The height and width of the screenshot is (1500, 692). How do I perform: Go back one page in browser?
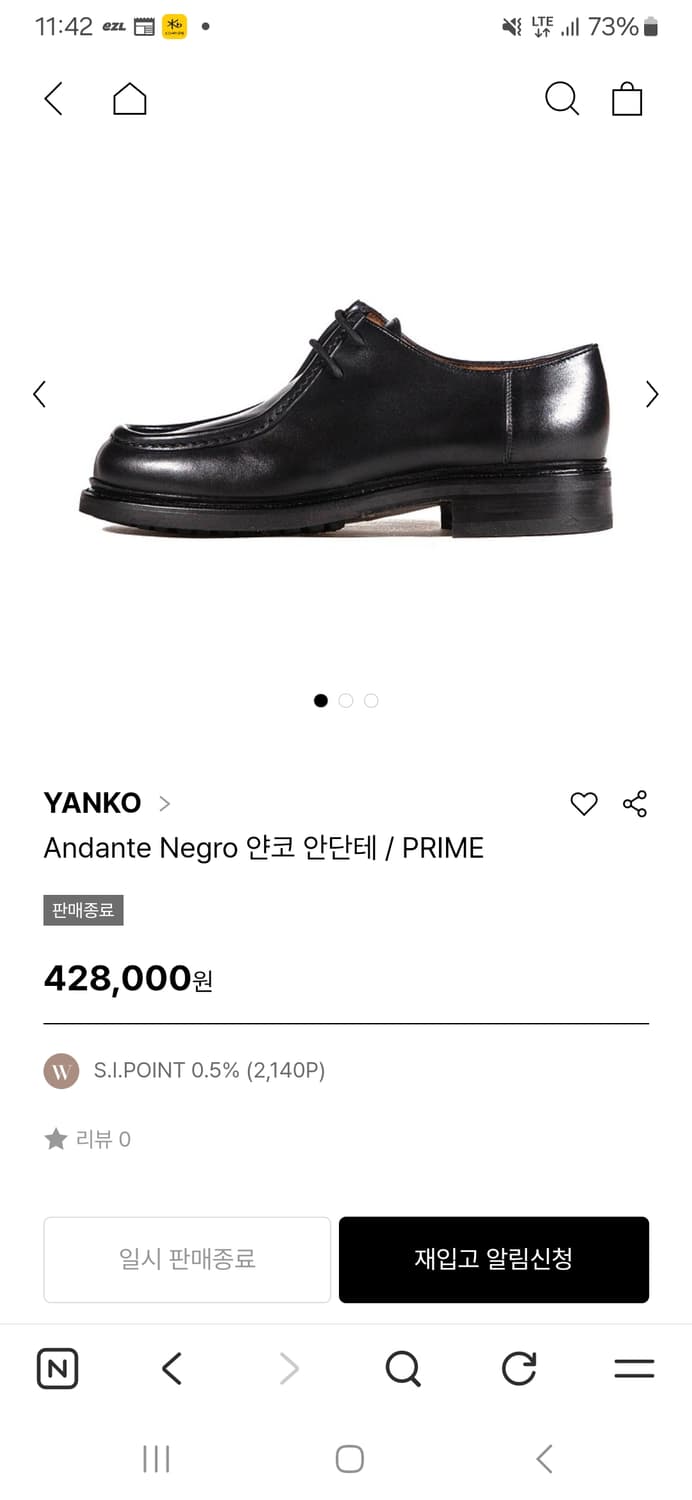tap(172, 1369)
